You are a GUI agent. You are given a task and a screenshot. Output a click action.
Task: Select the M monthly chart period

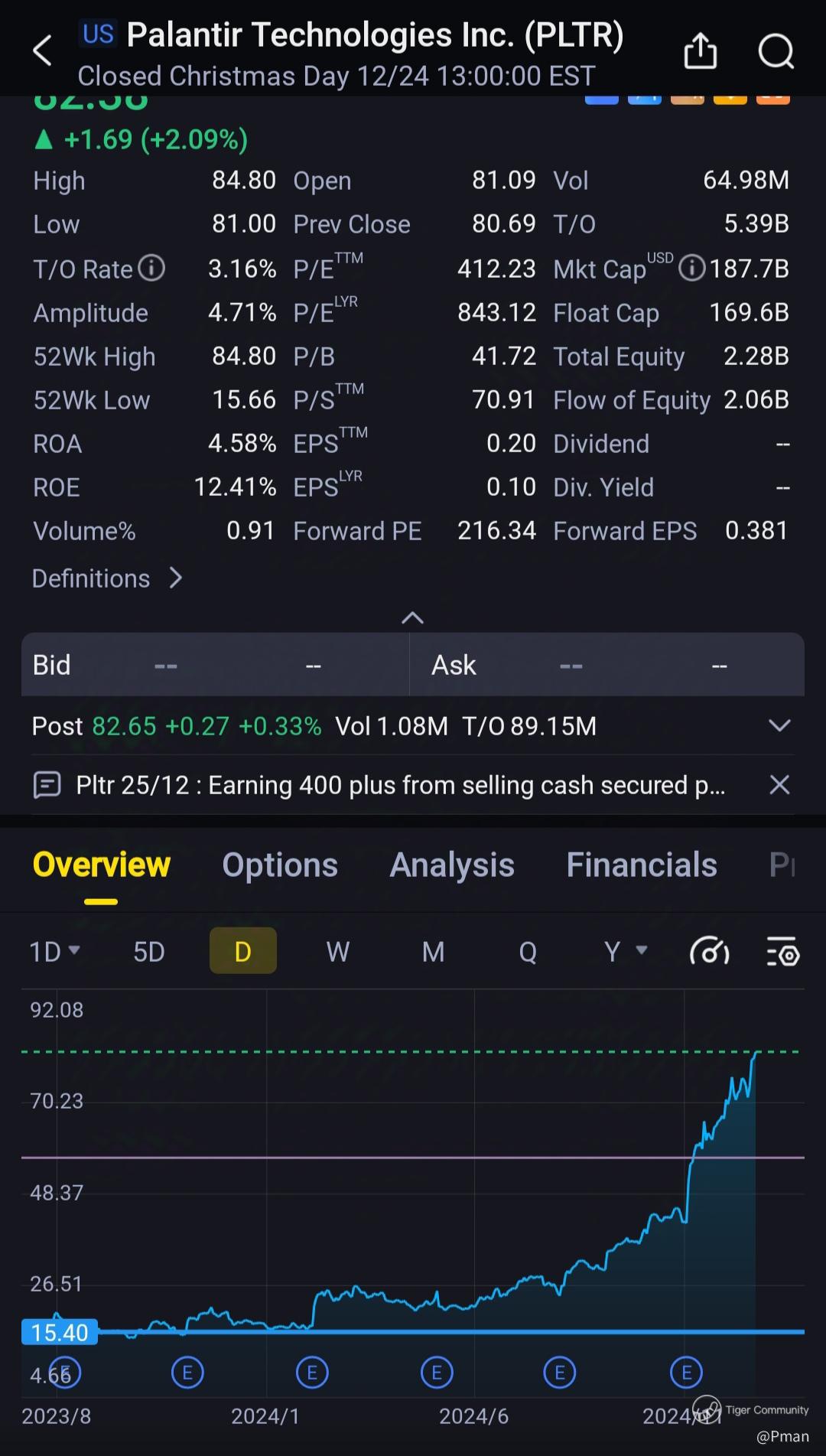point(433,952)
